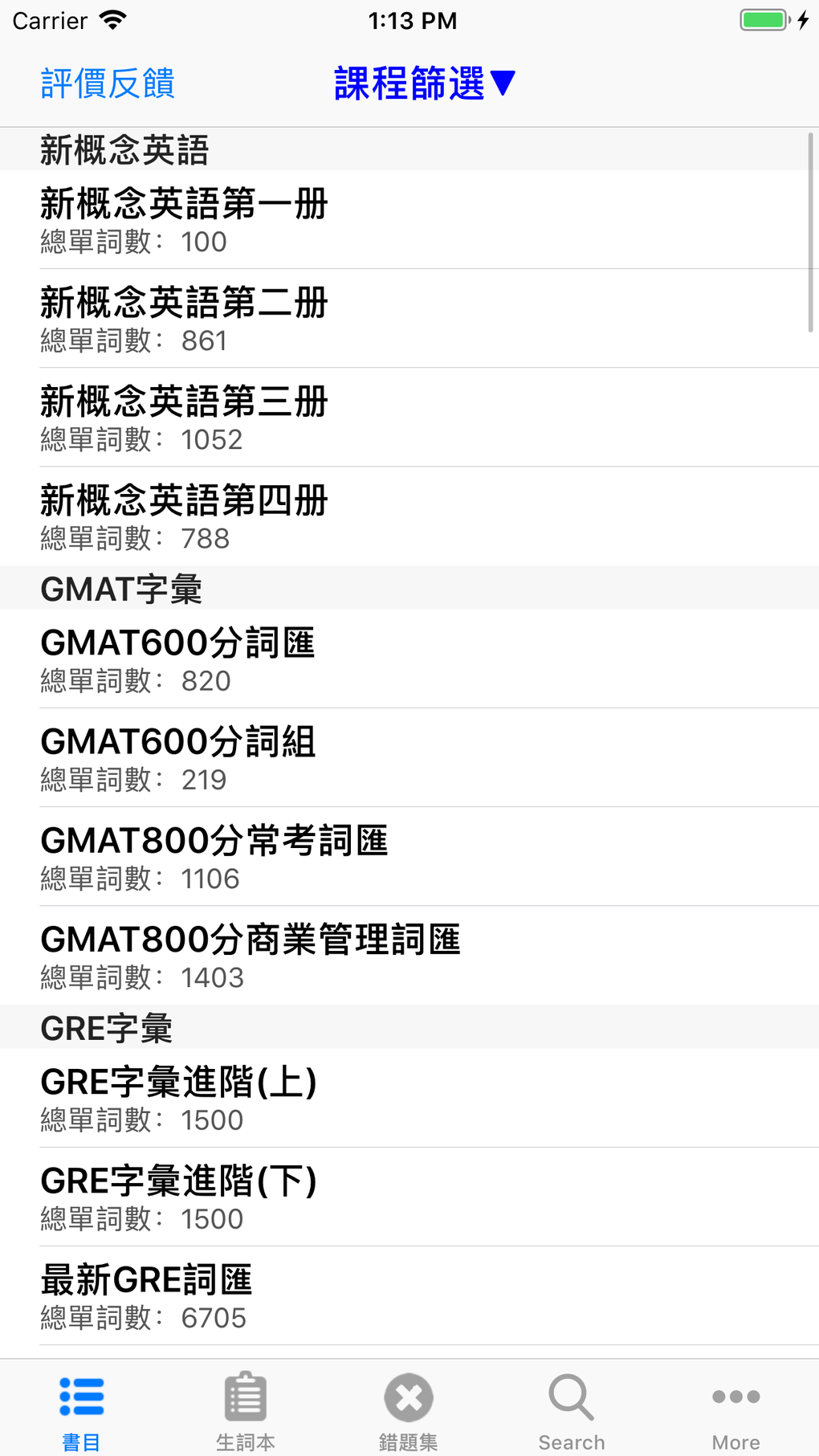Open GMAT800分常考詞匯 book
This screenshot has height=1456, width=819.
(409, 857)
